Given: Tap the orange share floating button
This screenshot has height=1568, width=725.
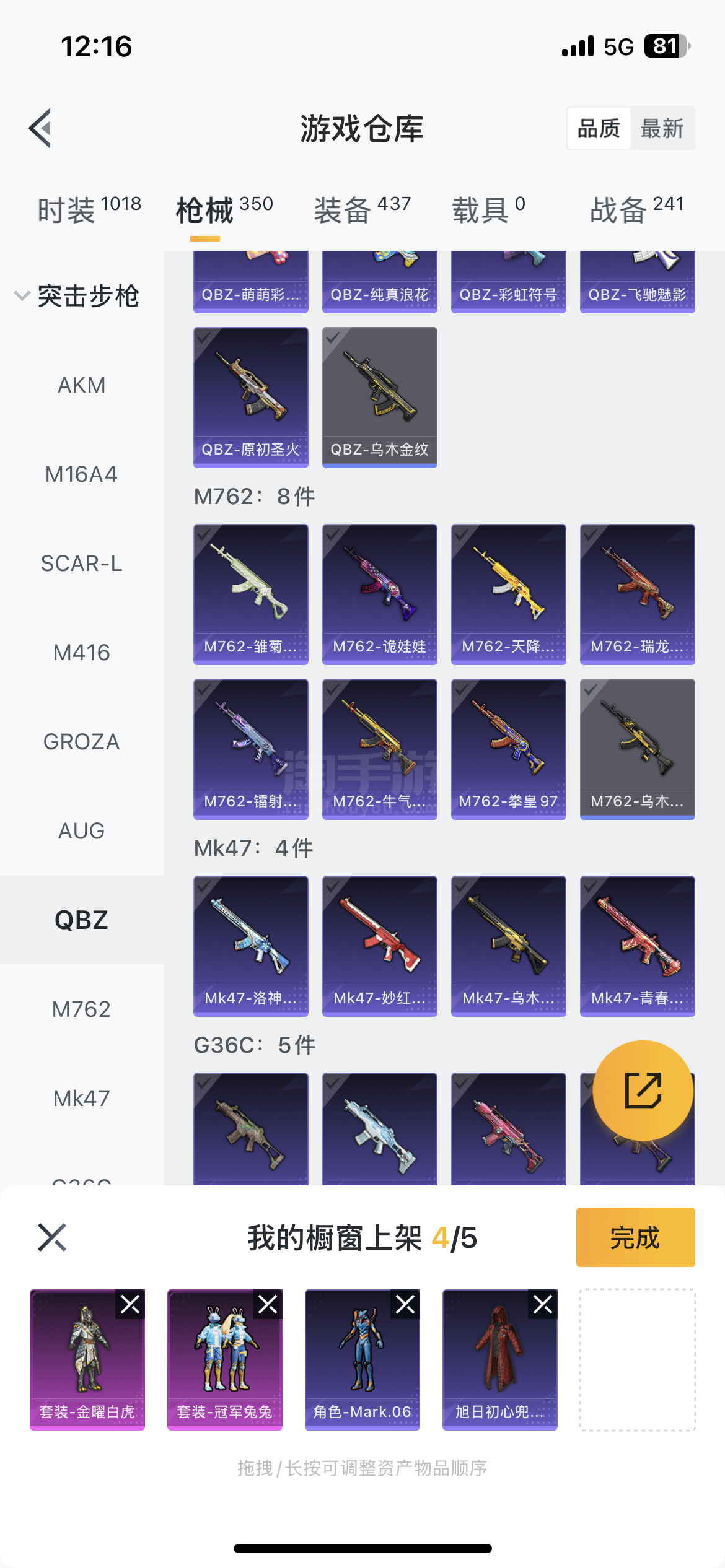Looking at the screenshot, I should click(x=643, y=1091).
